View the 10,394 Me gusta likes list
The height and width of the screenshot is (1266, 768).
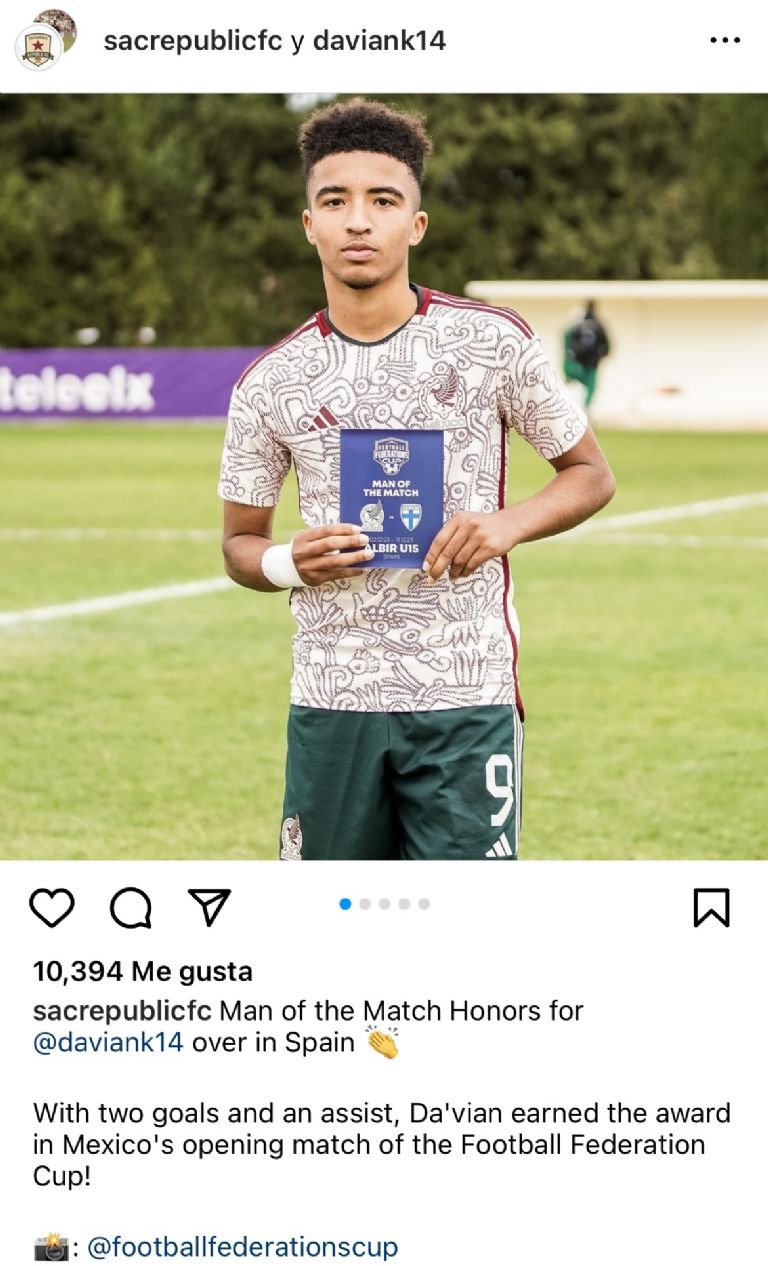[143, 971]
